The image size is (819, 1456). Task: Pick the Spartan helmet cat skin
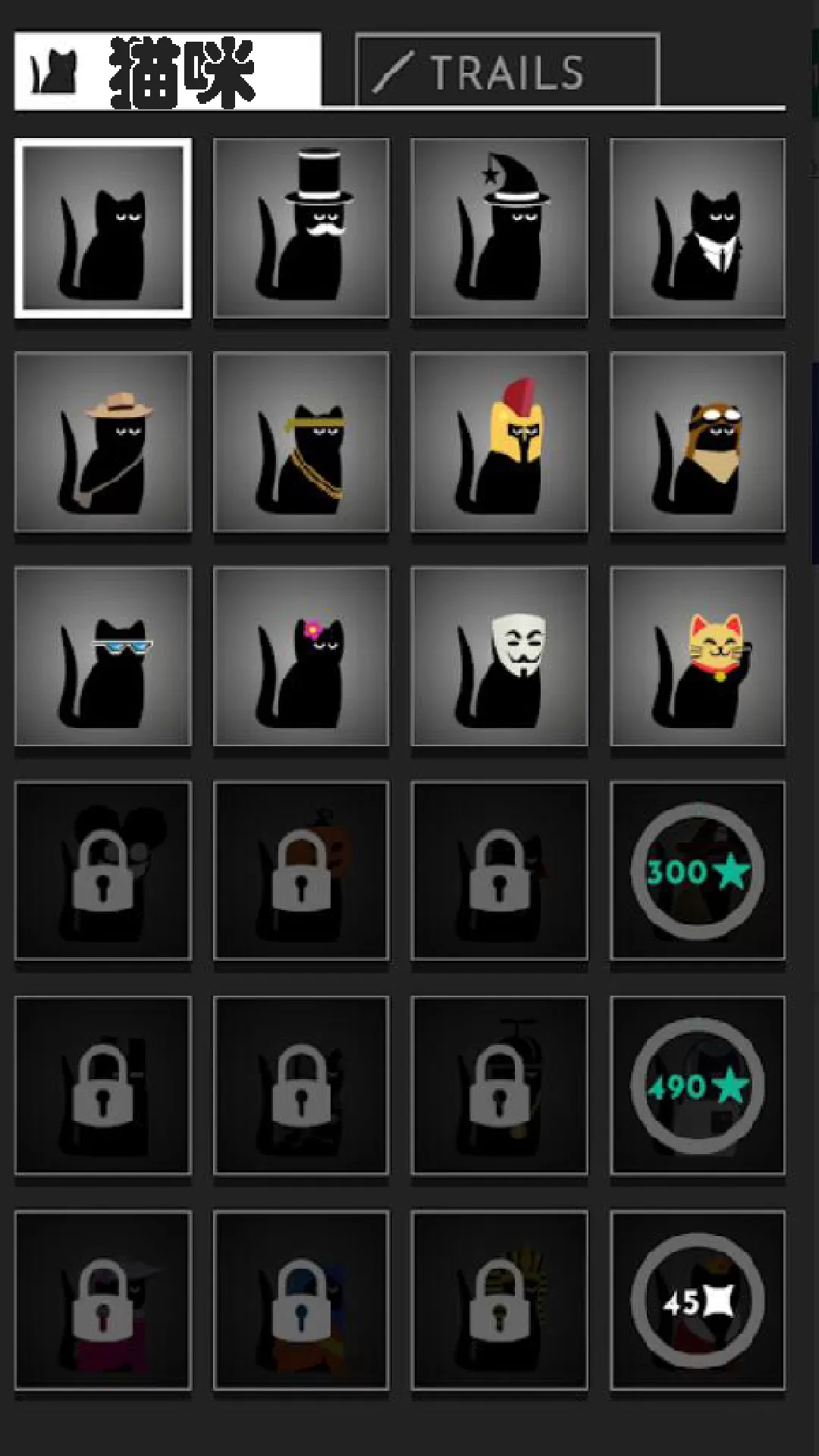[x=499, y=442]
